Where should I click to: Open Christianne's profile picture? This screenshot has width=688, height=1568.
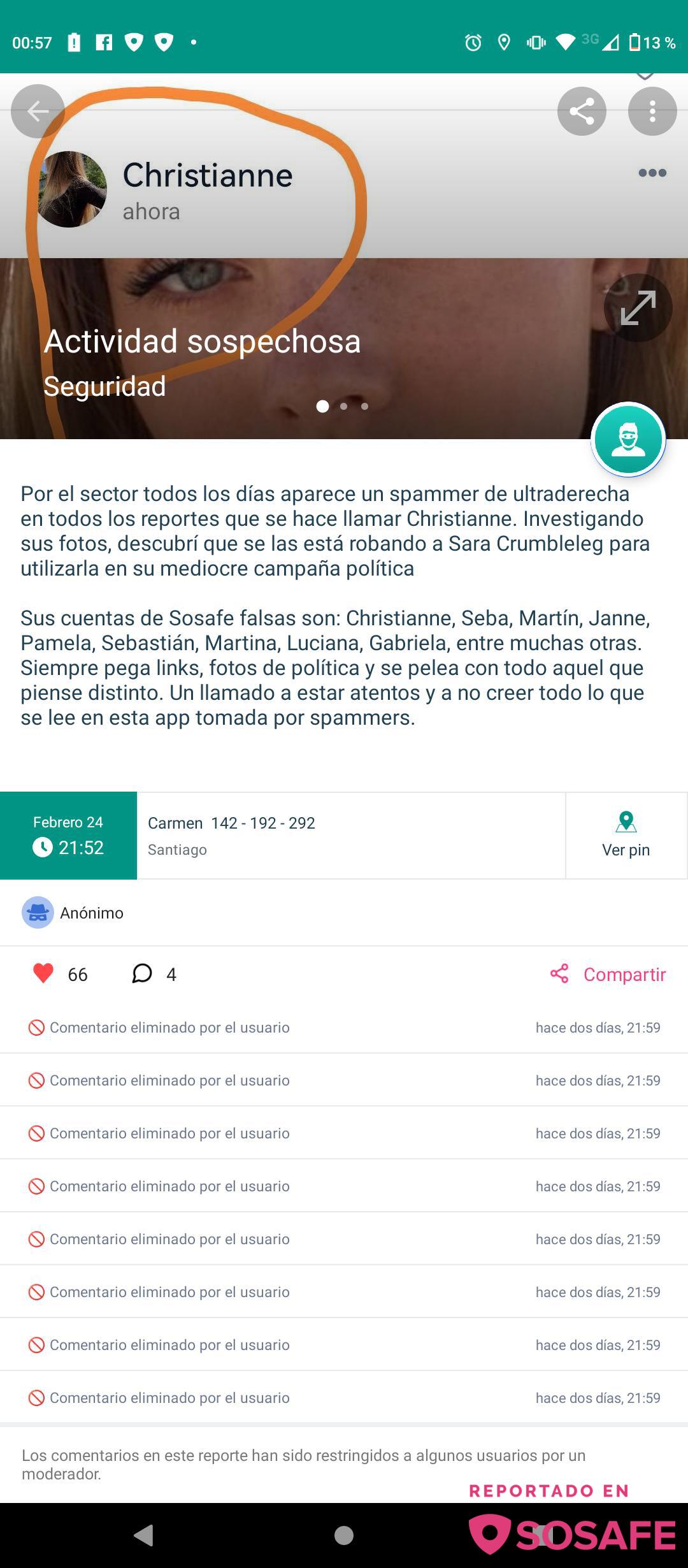tap(71, 189)
